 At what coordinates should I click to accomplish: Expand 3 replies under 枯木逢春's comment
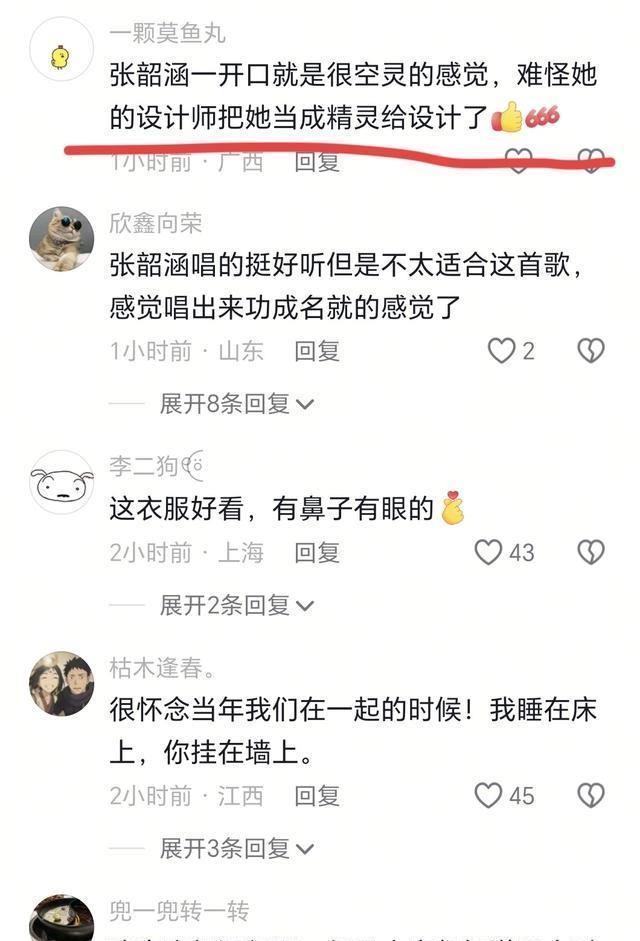[237, 849]
